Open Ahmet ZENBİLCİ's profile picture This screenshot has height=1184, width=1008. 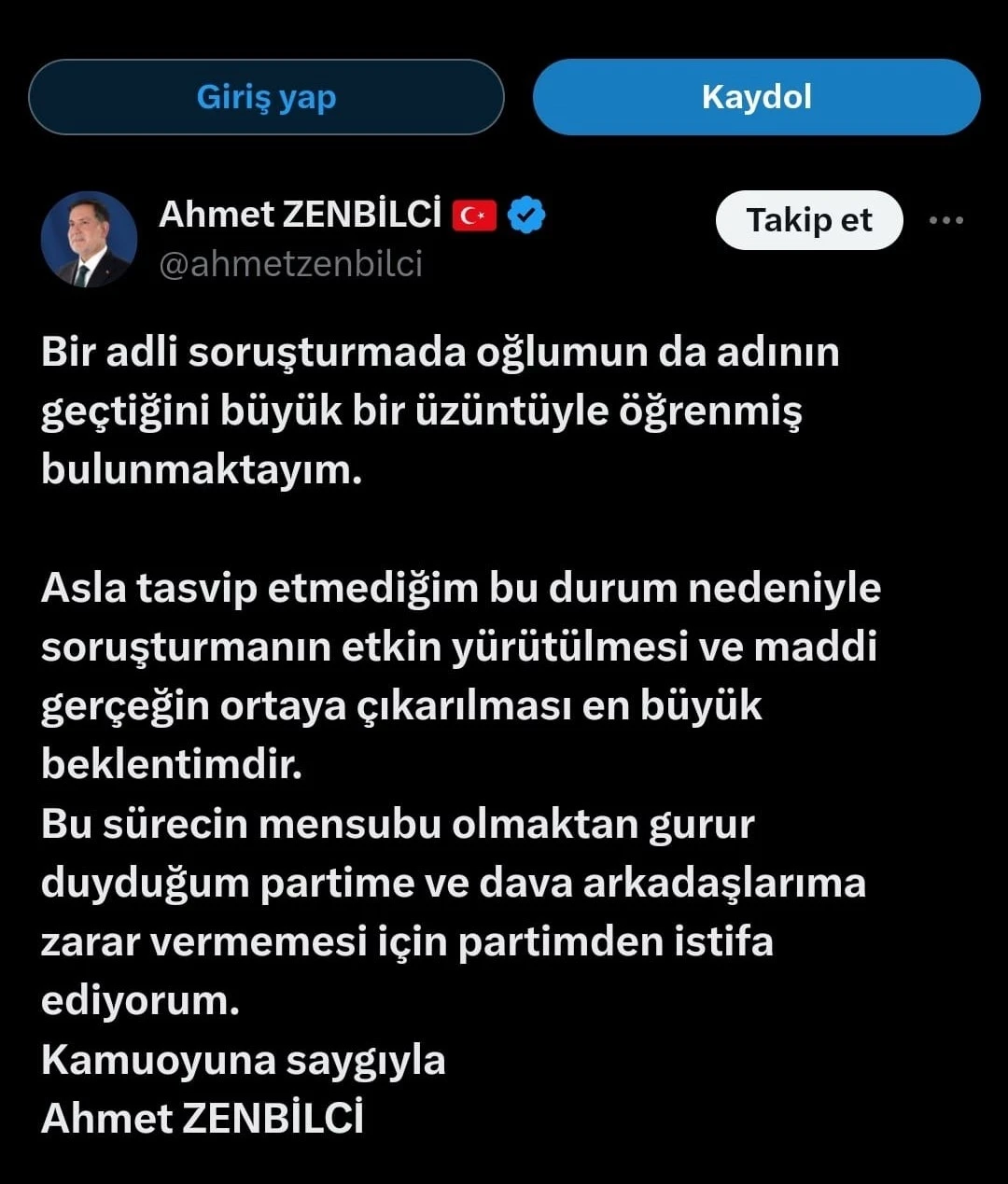click(x=89, y=239)
